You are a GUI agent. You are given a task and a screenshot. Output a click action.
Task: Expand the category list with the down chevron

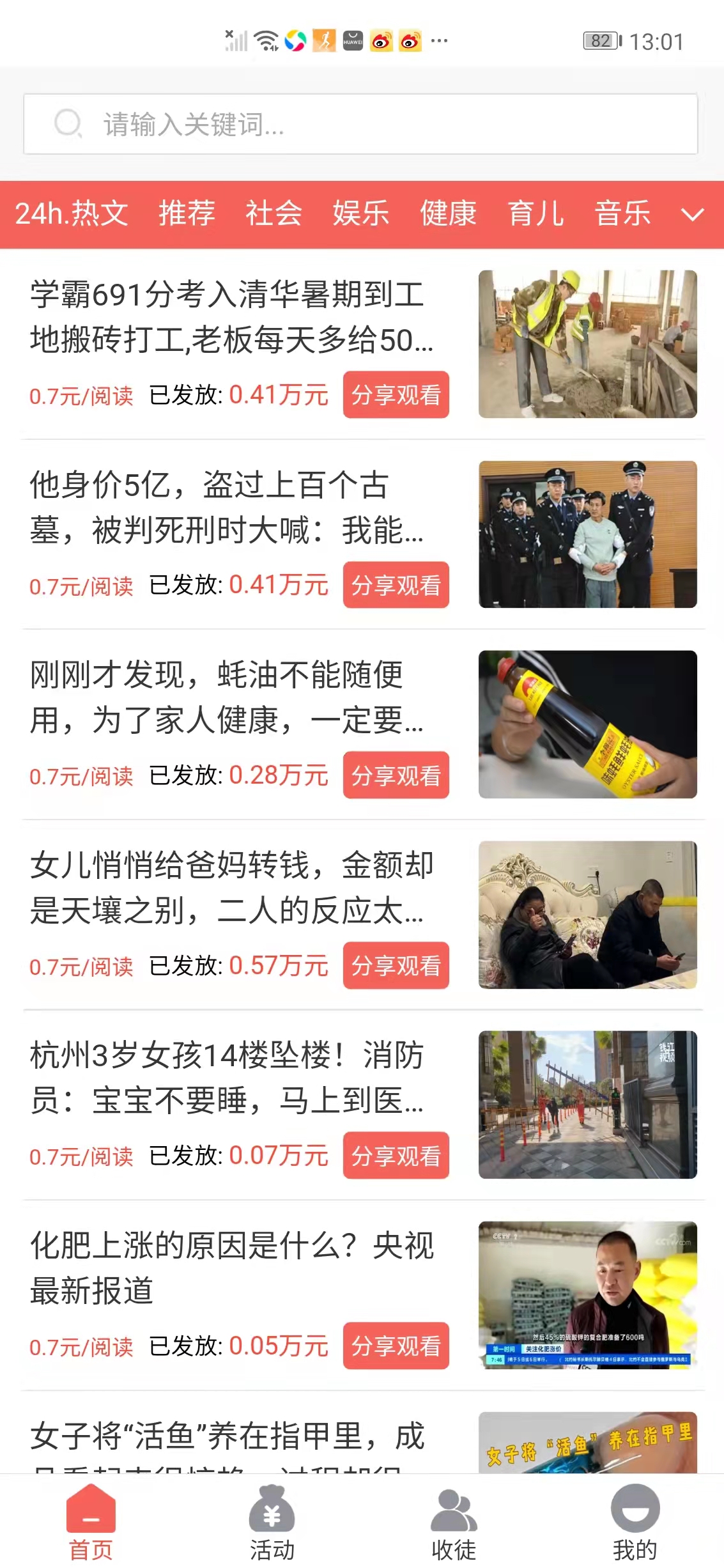pyautogui.click(x=692, y=215)
